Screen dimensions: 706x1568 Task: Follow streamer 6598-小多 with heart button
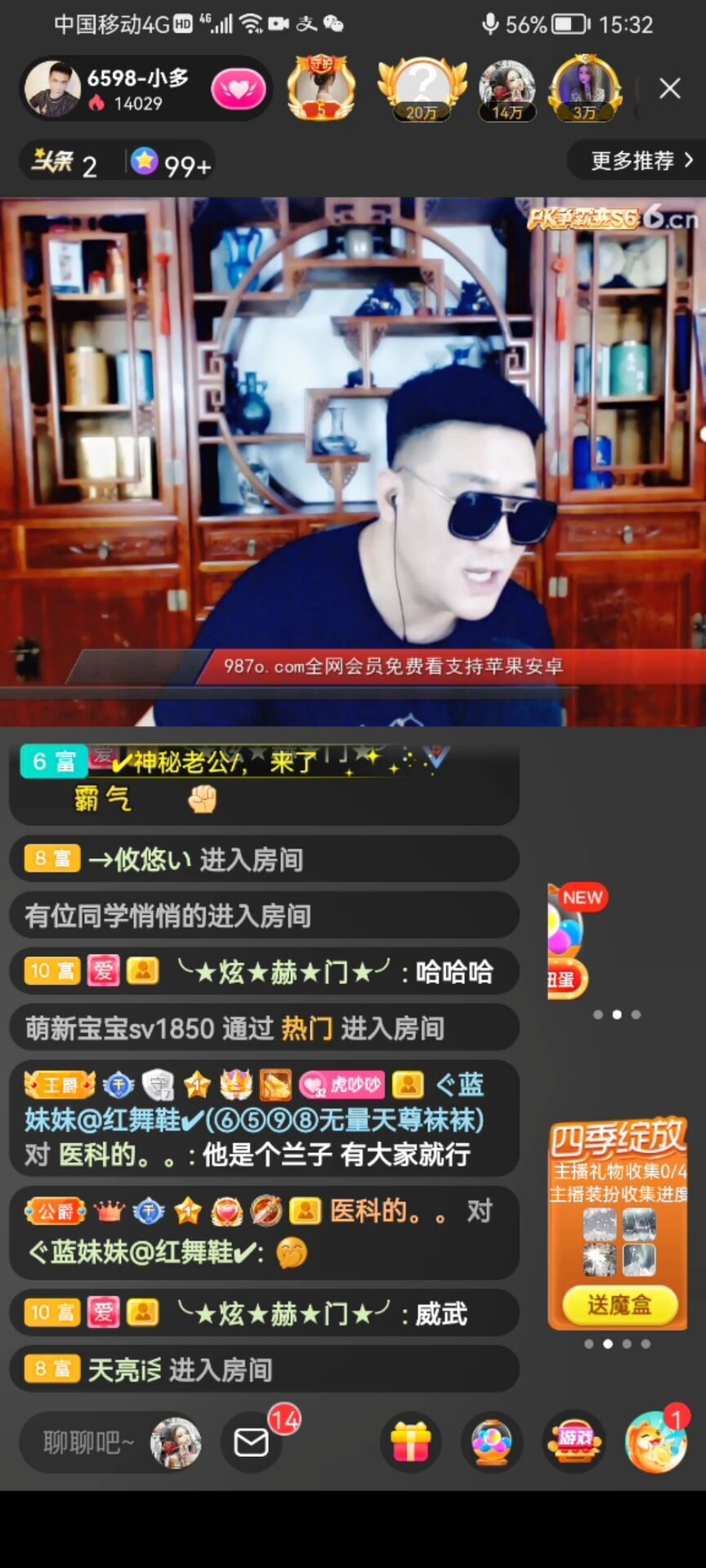(x=238, y=90)
